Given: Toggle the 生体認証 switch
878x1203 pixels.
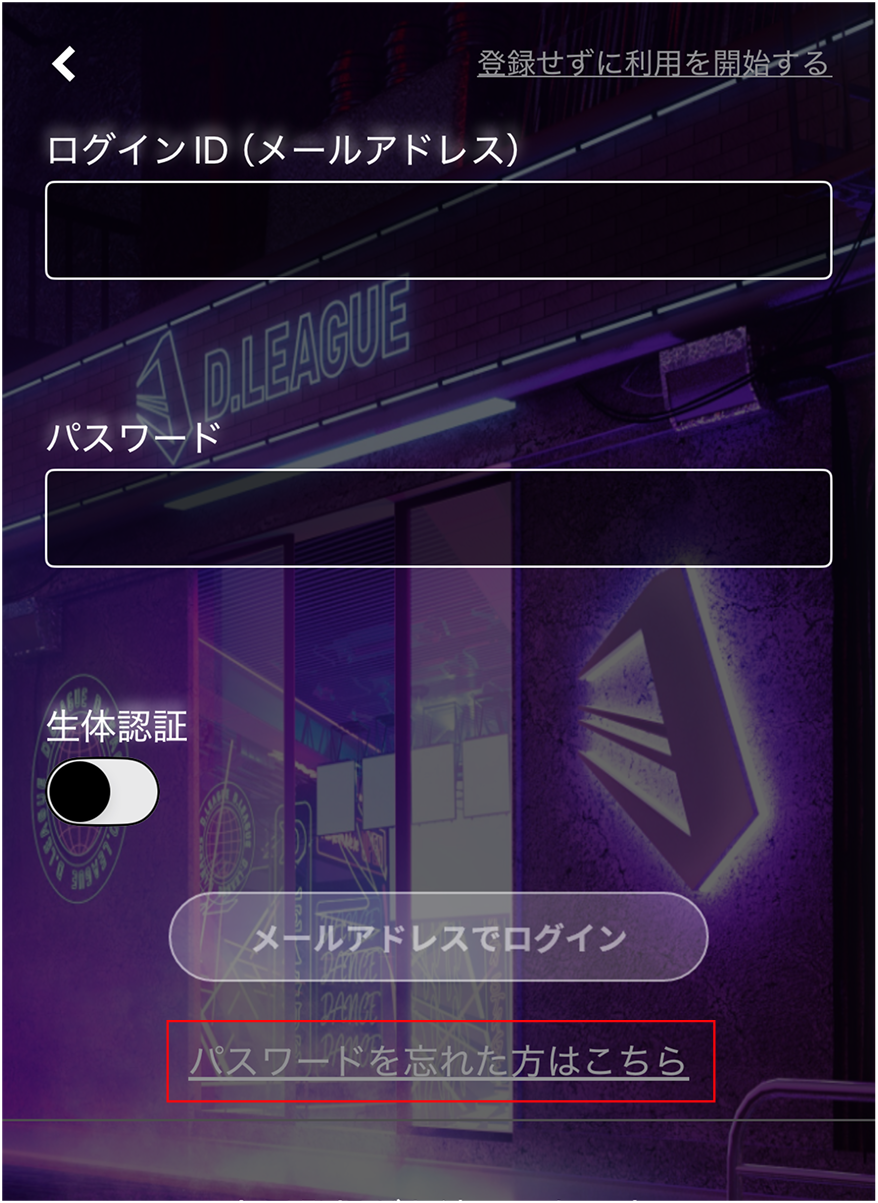Looking at the screenshot, I should tap(103, 791).
